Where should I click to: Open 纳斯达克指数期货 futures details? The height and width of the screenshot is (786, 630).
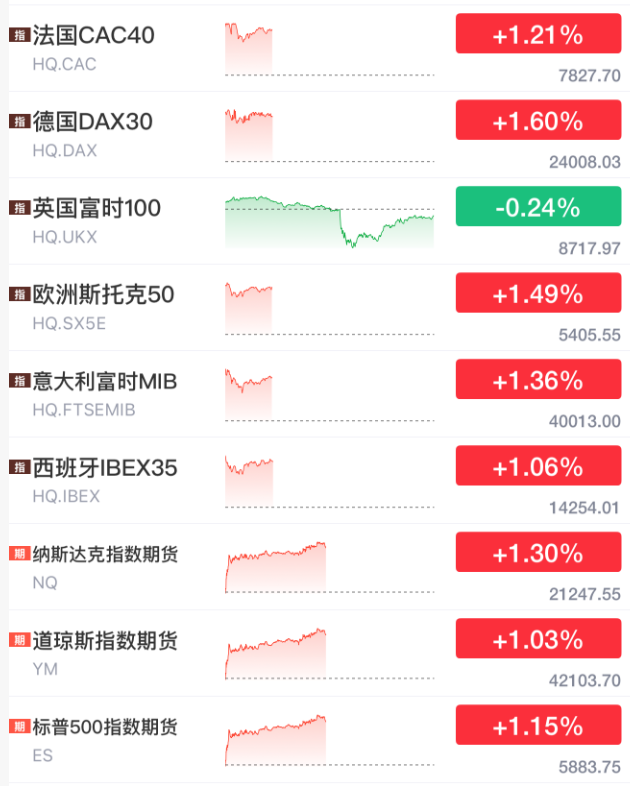[106, 554]
